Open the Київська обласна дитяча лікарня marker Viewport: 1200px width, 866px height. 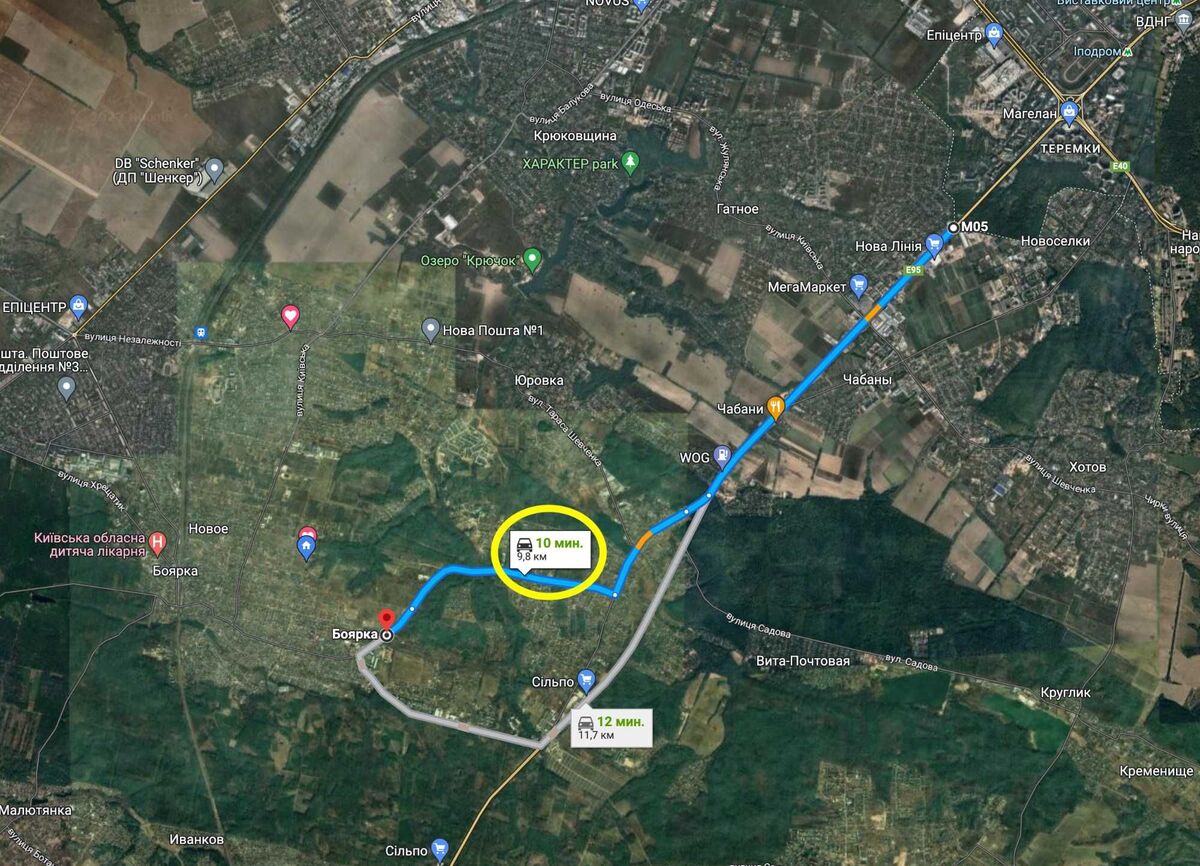click(158, 543)
